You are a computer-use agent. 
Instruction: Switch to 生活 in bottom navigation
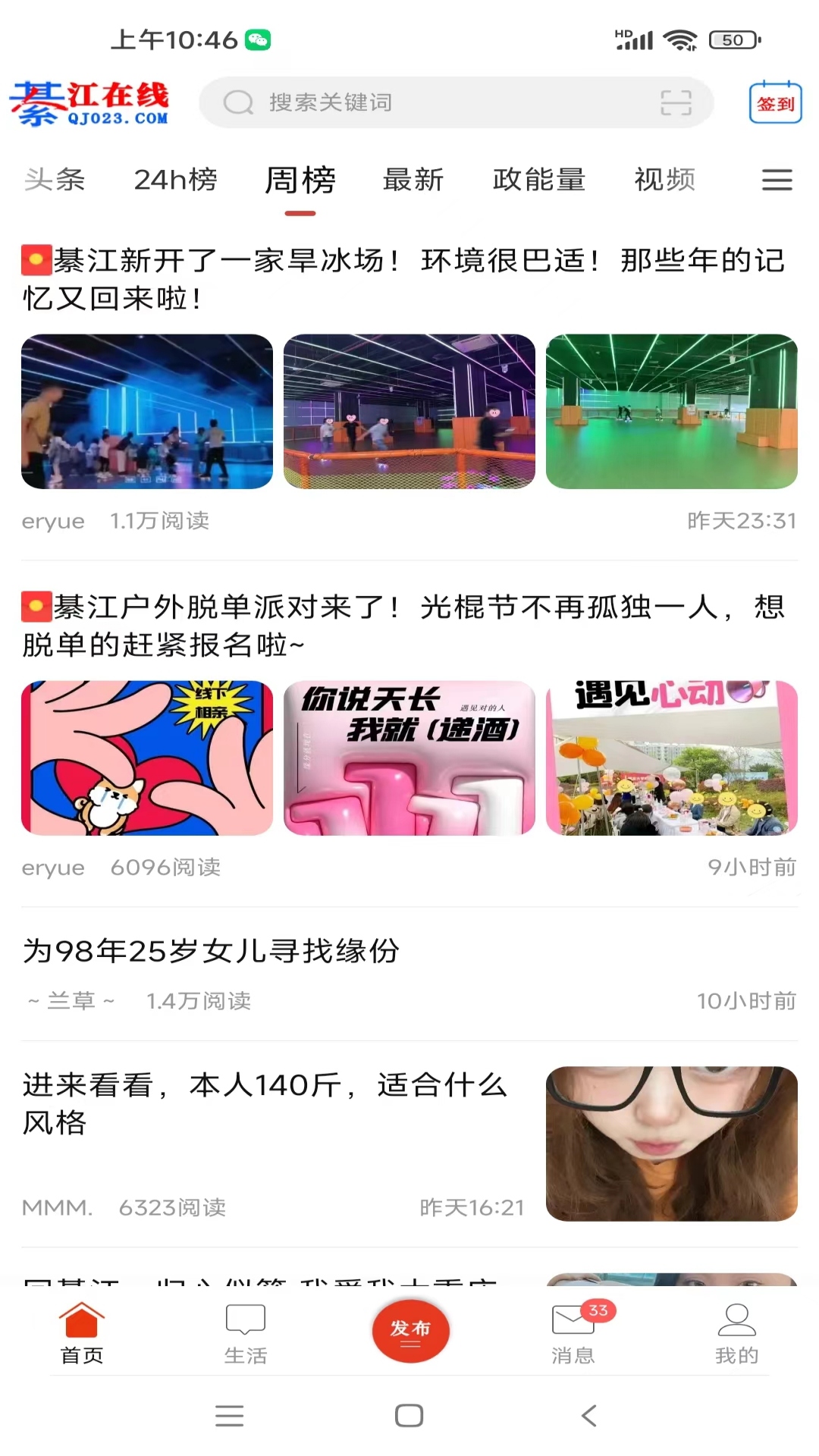[x=246, y=1333]
